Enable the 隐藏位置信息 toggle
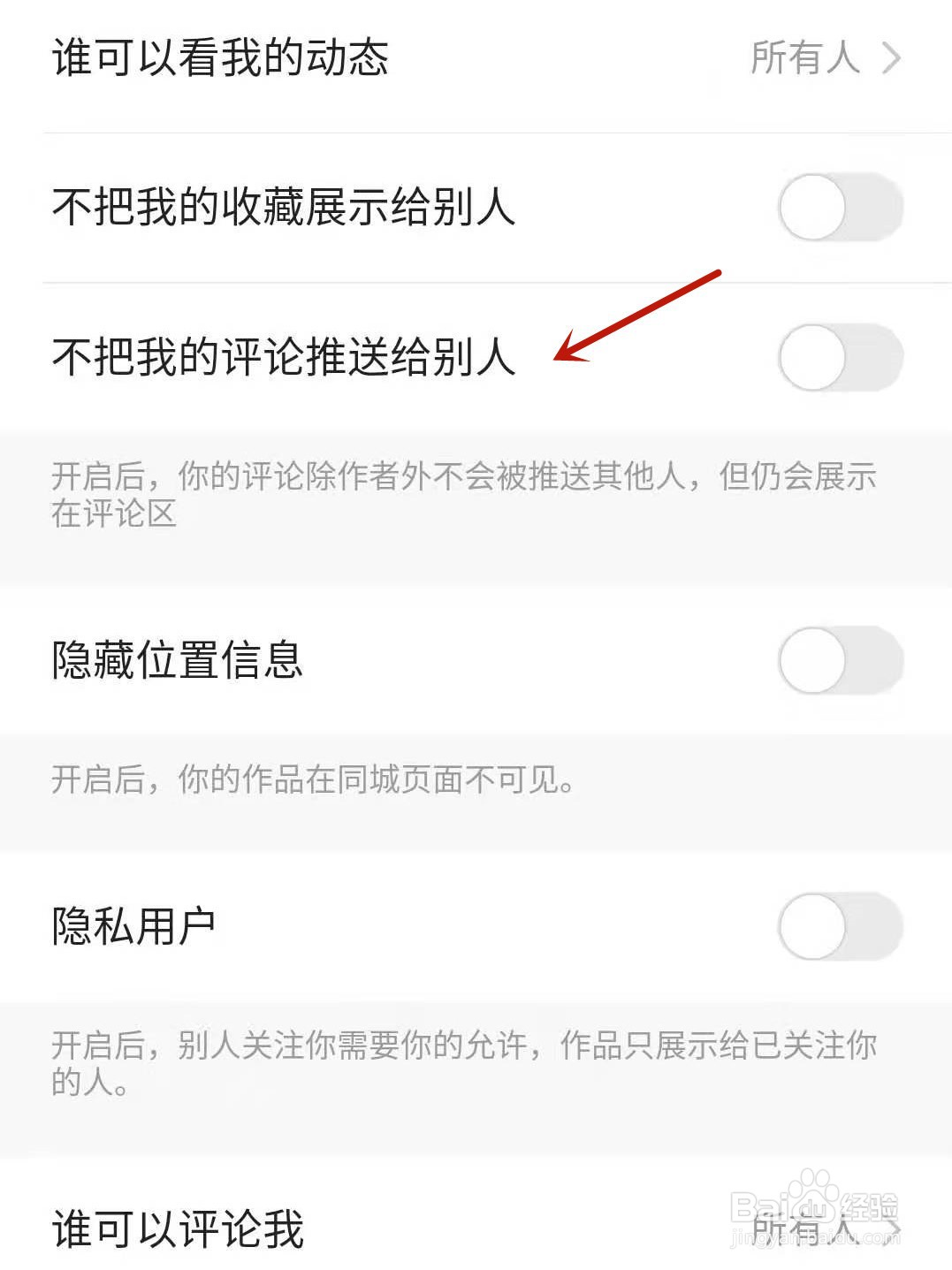 click(x=838, y=659)
